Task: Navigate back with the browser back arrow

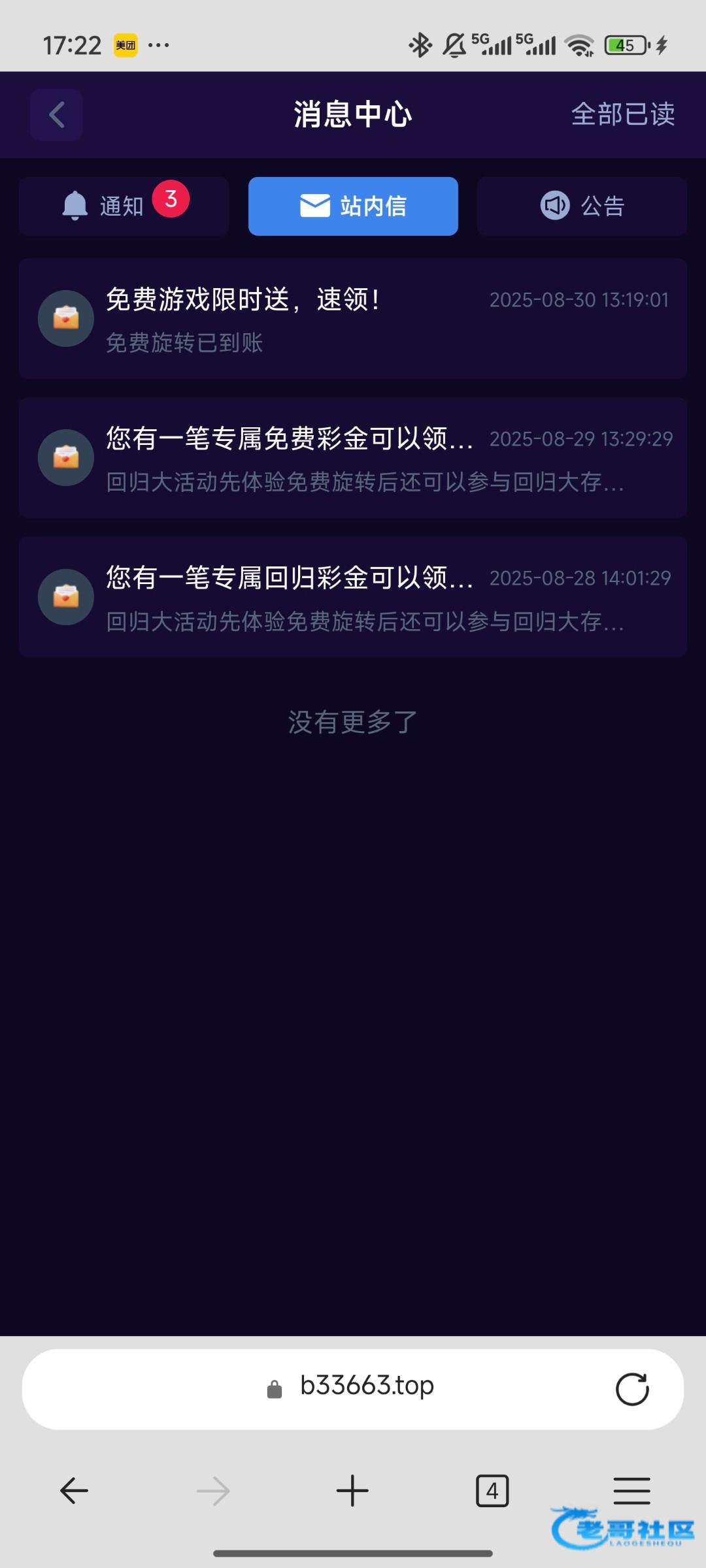Action: (74, 1491)
